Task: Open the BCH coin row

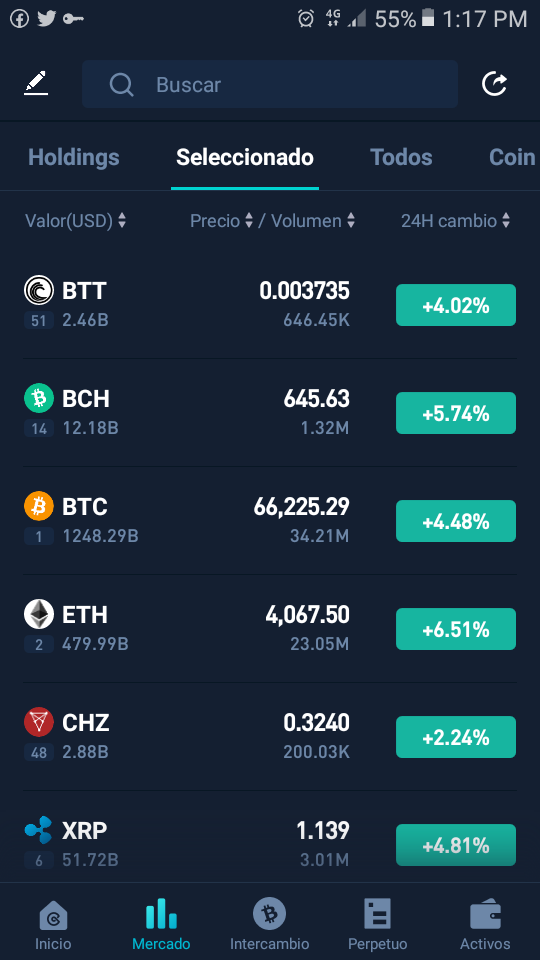Action: coord(270,413)
